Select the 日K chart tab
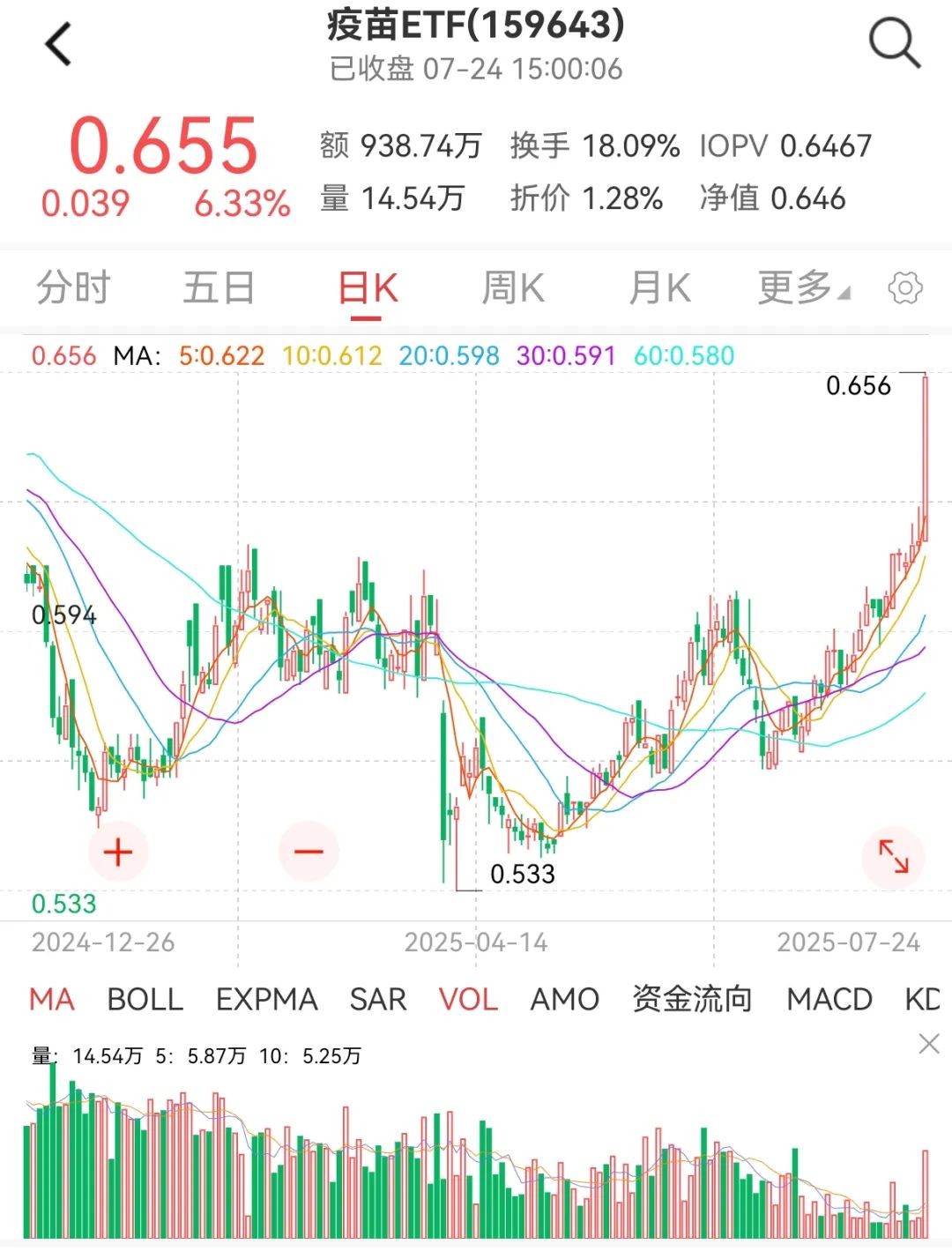Viewport: 952px width, 1259px height. point(368,288)
